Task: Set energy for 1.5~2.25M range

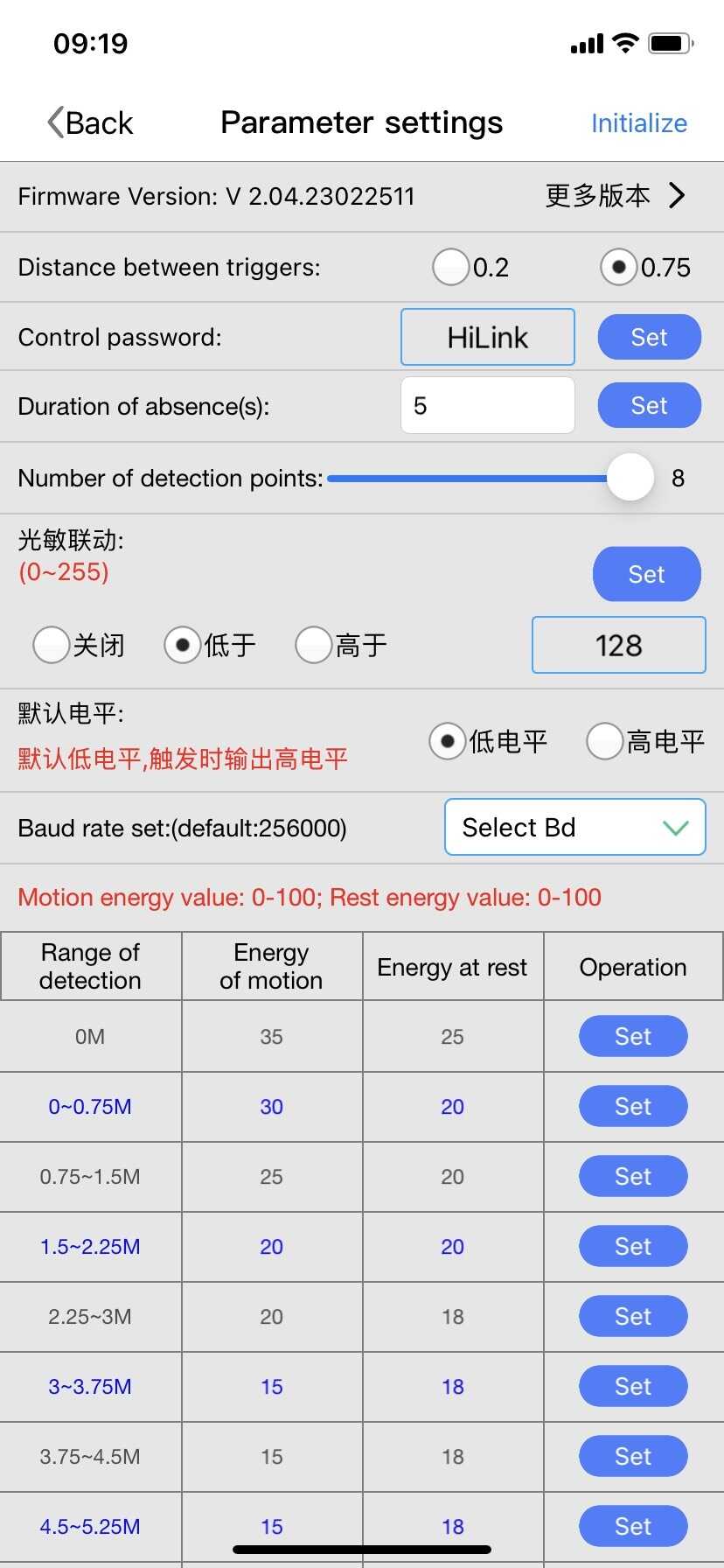Action: tap(633, 1246)
